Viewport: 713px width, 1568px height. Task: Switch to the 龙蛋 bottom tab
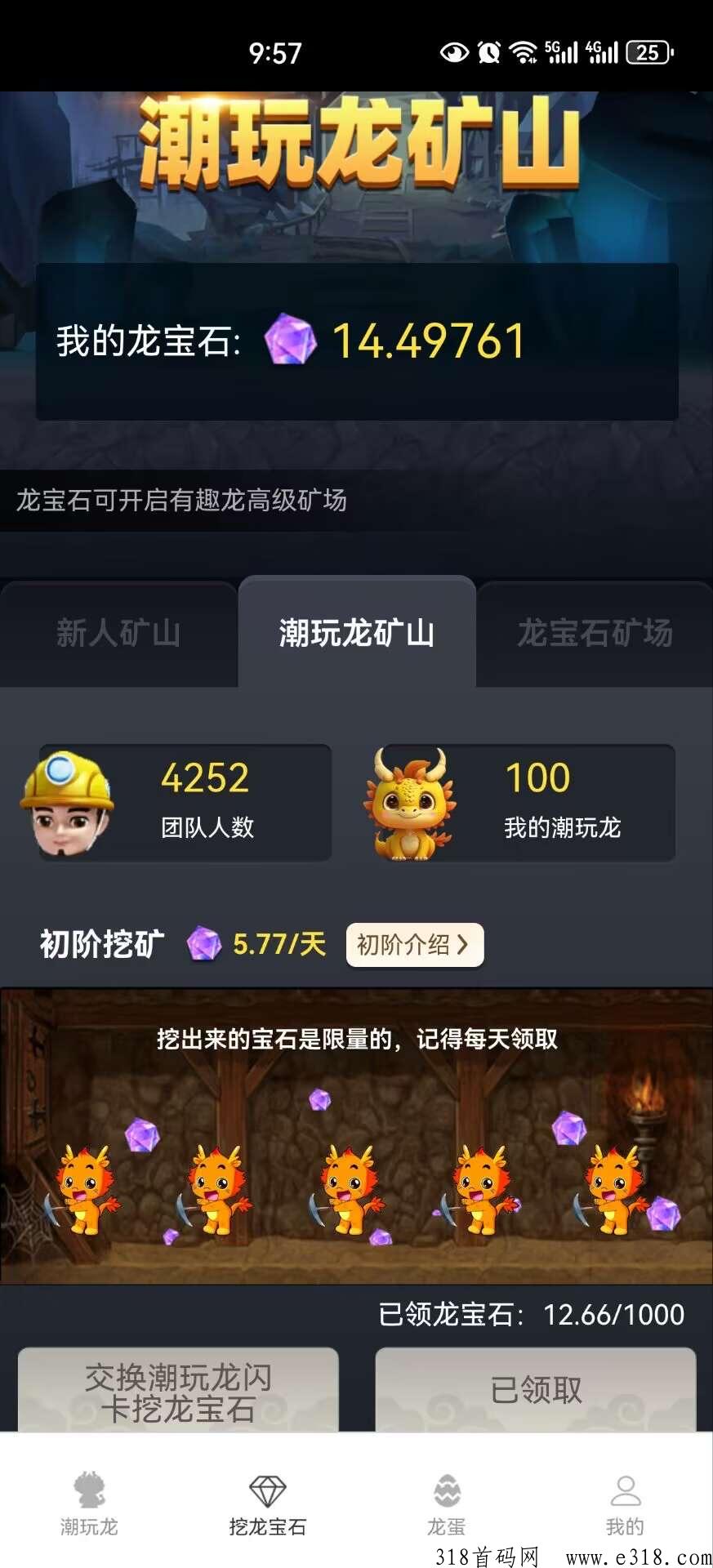click(x=446, y=1504)
